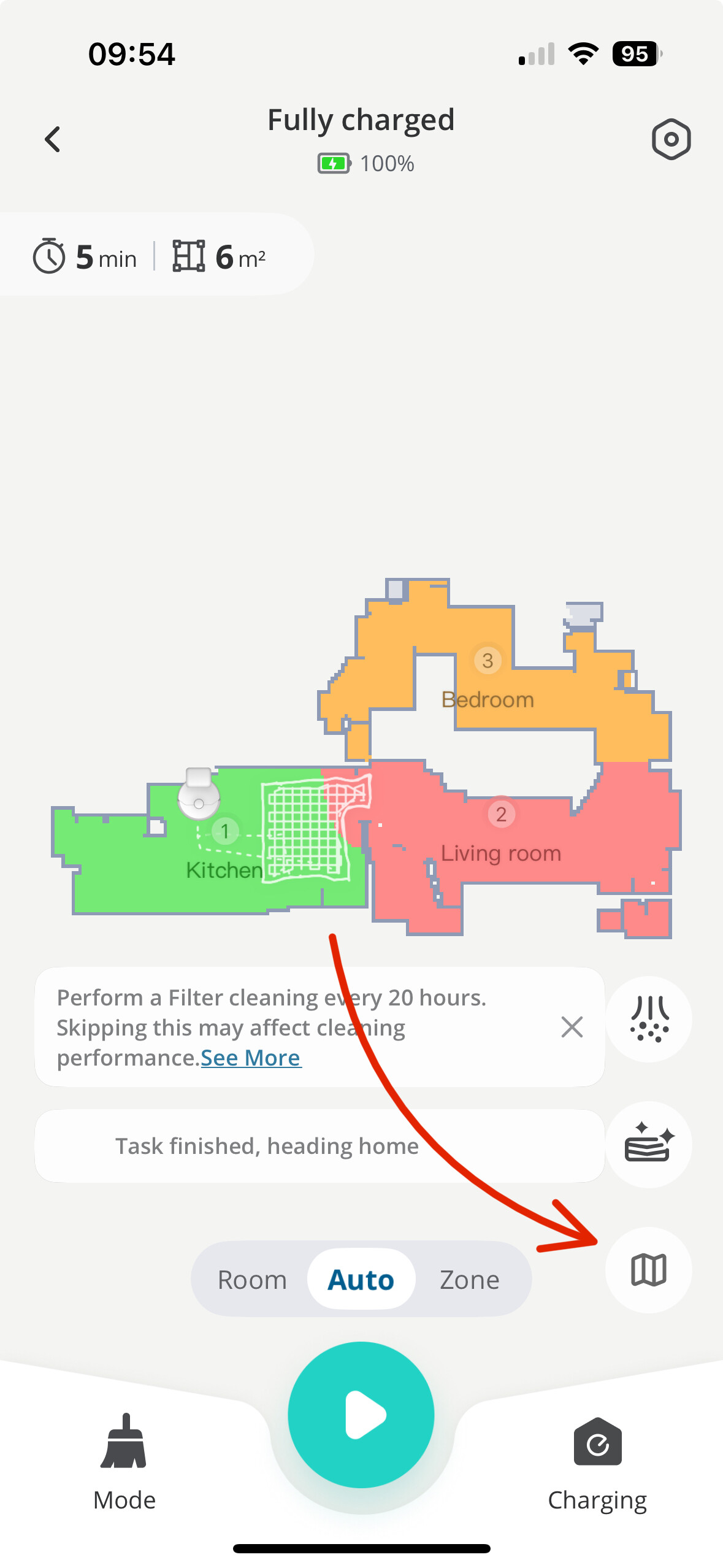The image size is (723, 1568).
Task: Open the carpet cleaning settings icon
Action: (x=649, y=1145)
